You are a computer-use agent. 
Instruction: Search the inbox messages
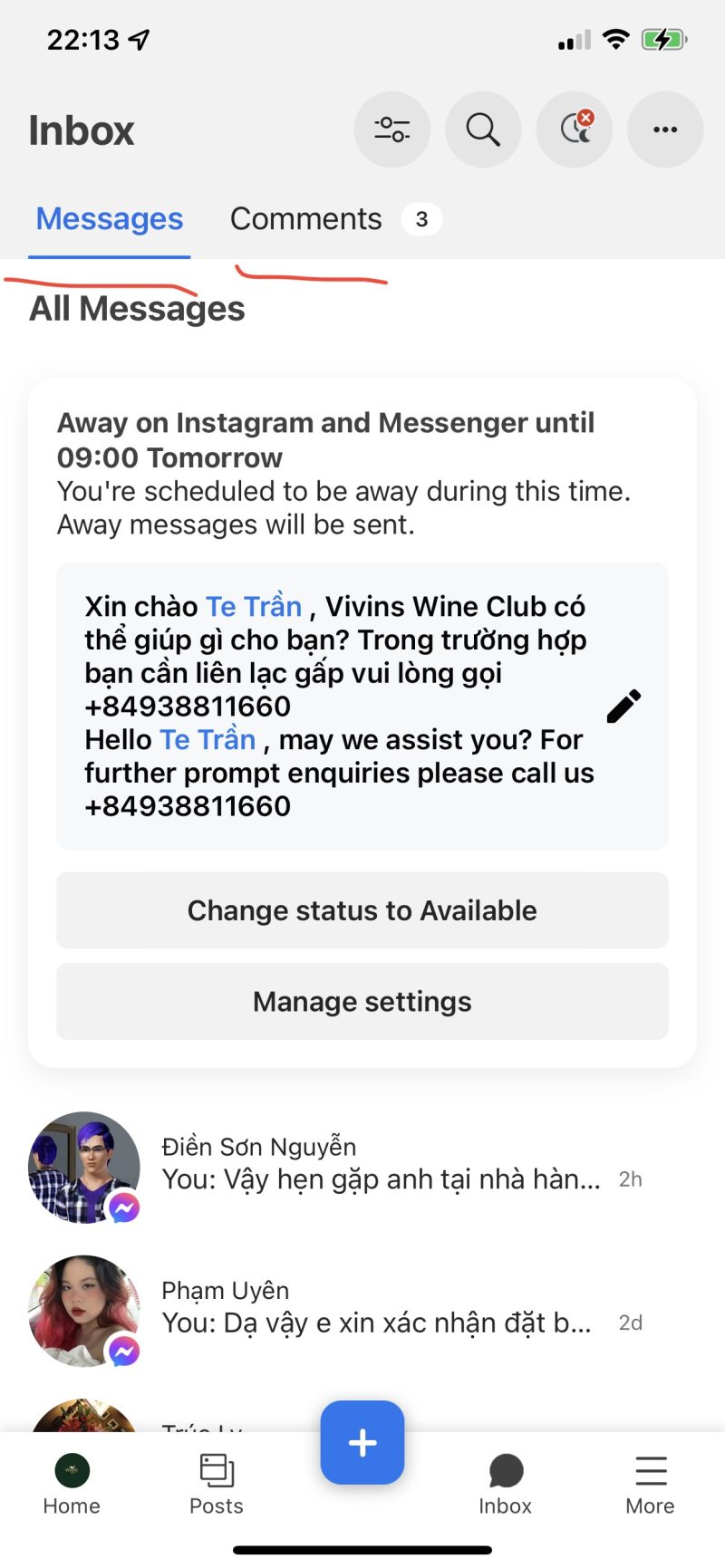[483, 130]
